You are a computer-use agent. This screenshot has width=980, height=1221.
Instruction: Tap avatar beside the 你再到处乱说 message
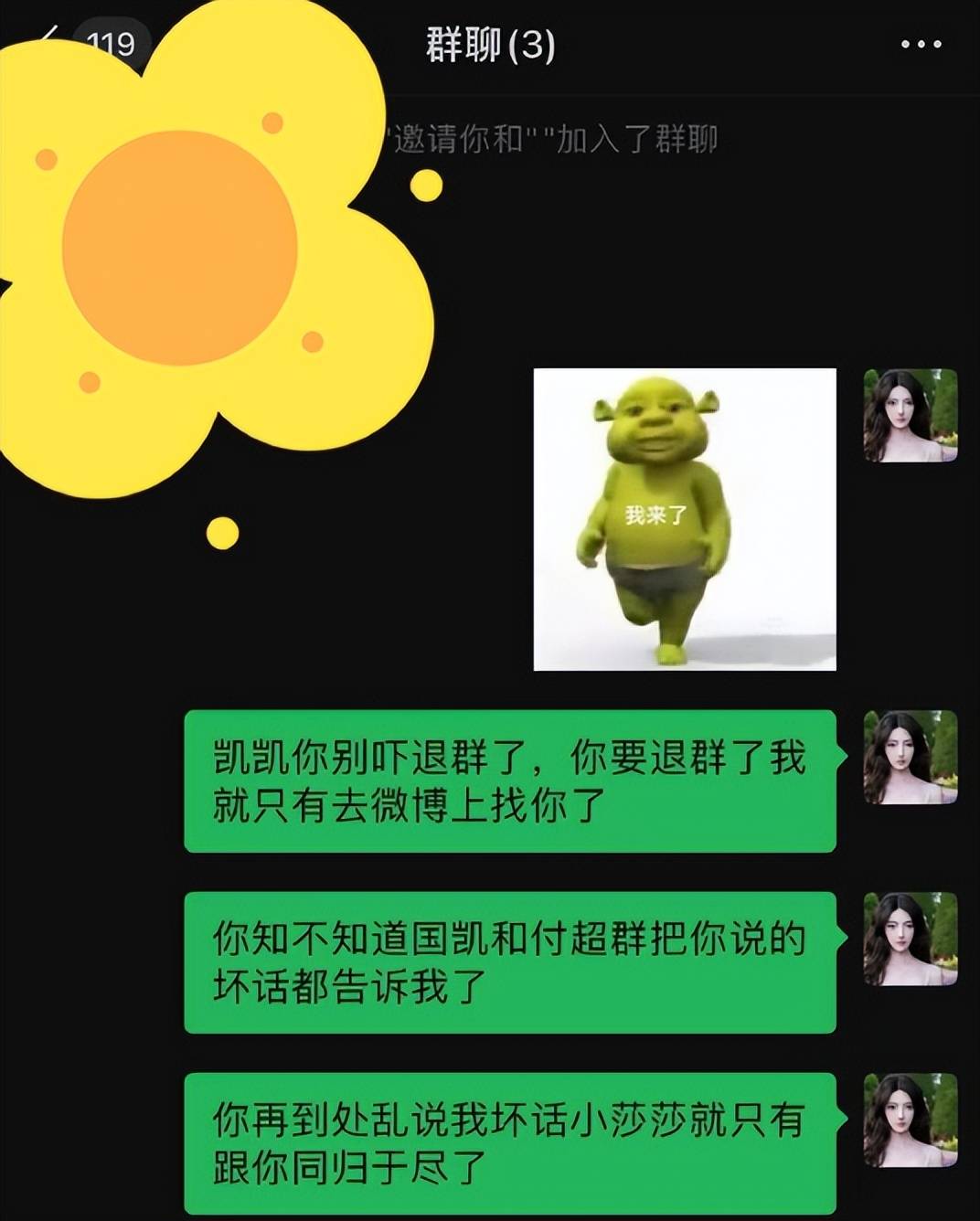click(910, 1120)
